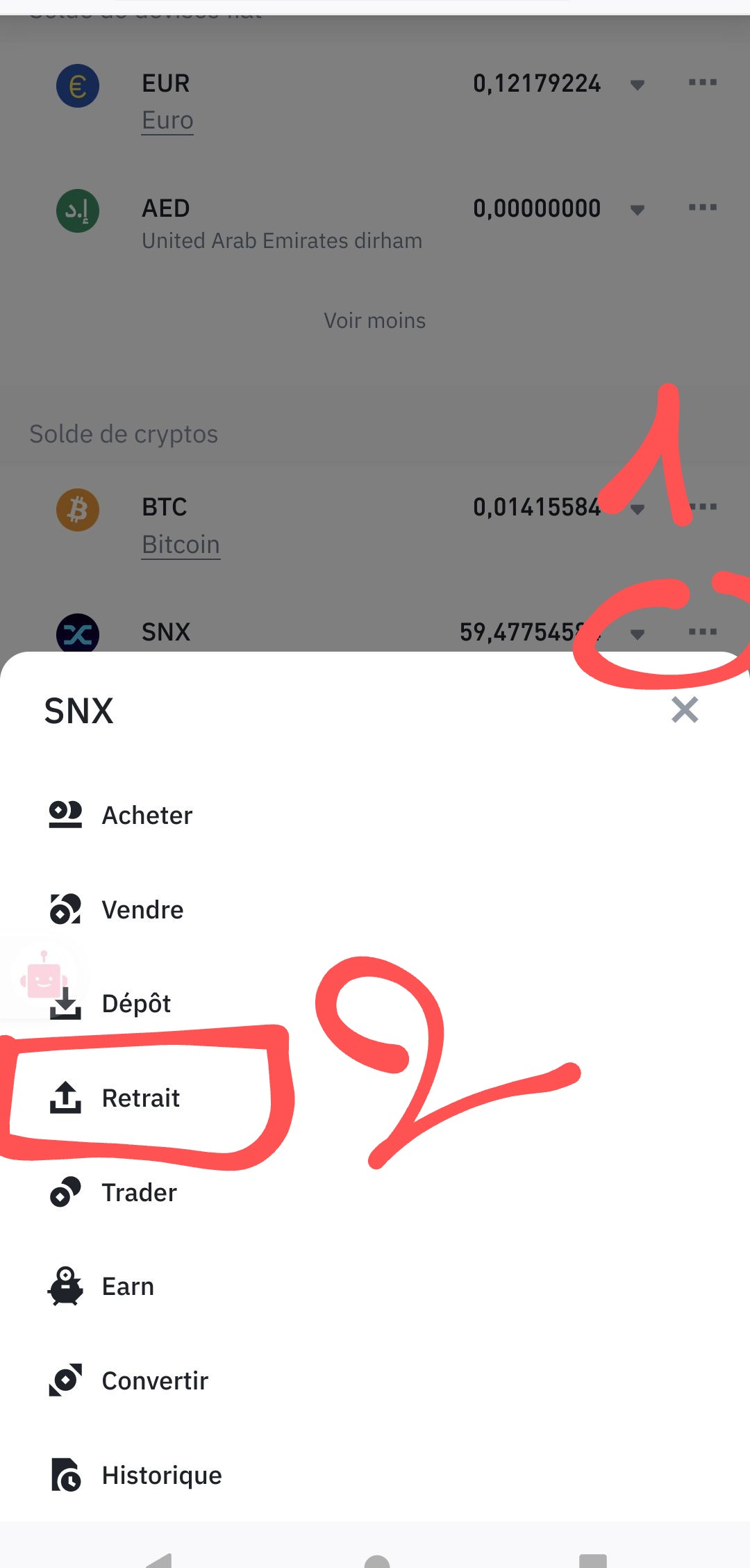Open the pink chatbot assistant
The width and height of the screenshot is (750, 1568).
(x=43, y=978)
